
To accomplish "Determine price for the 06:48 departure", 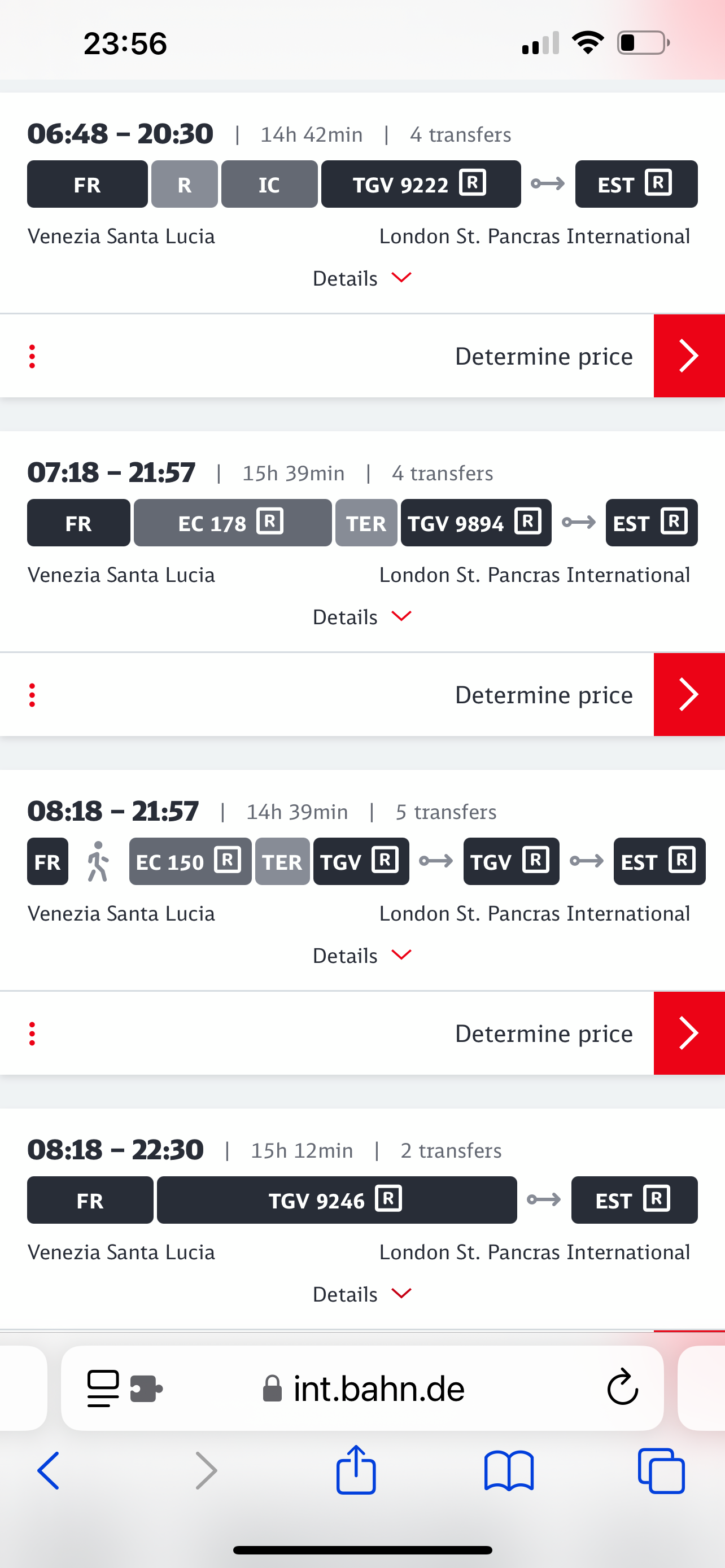I will [688, 356].
